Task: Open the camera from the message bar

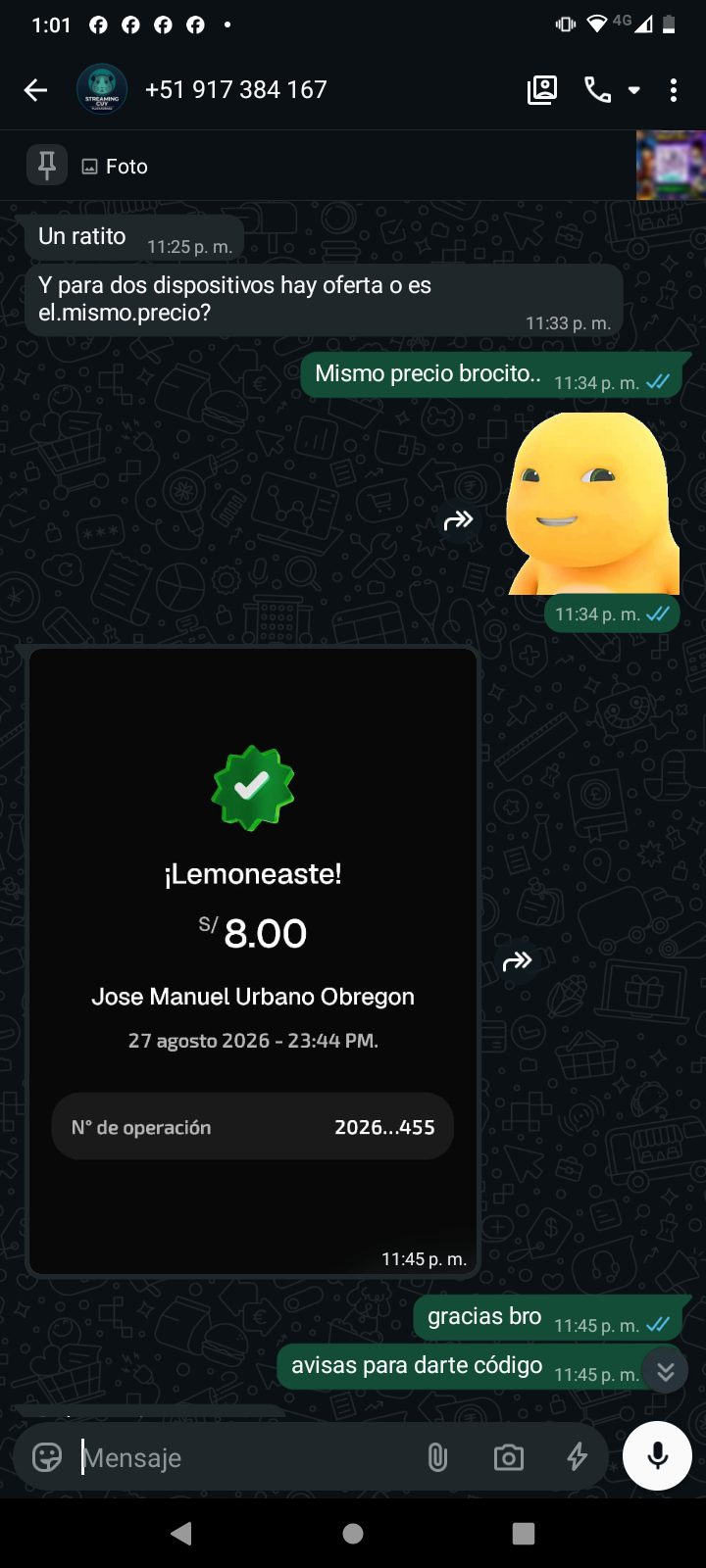Action: [x=508, y=1457]
